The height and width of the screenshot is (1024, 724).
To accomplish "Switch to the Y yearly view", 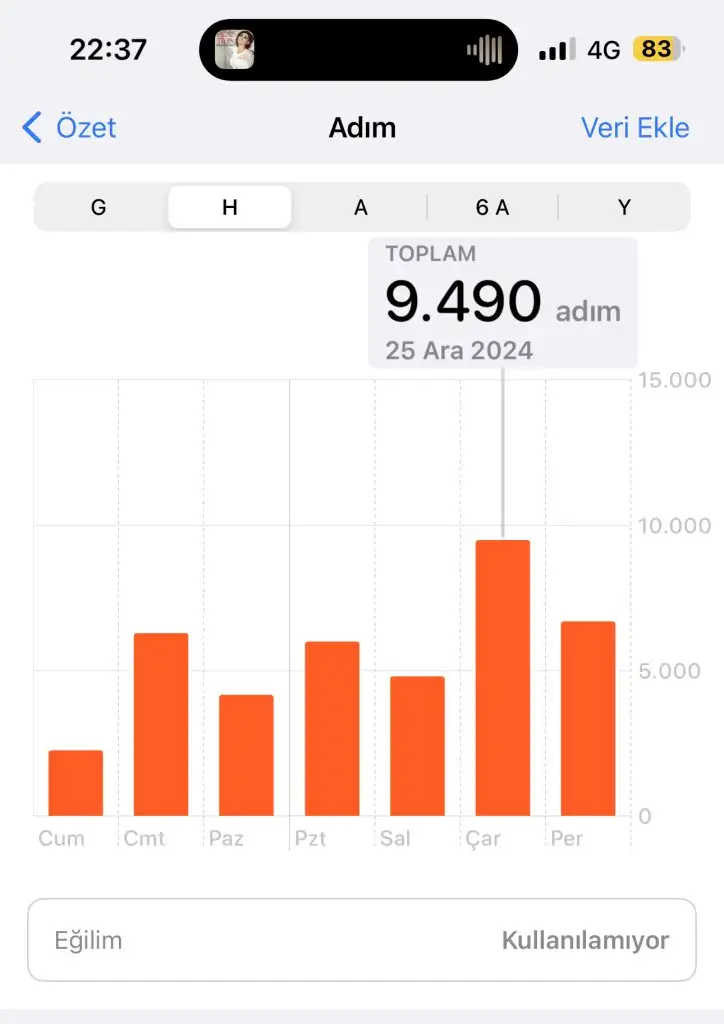I will [x=624, y=207].
